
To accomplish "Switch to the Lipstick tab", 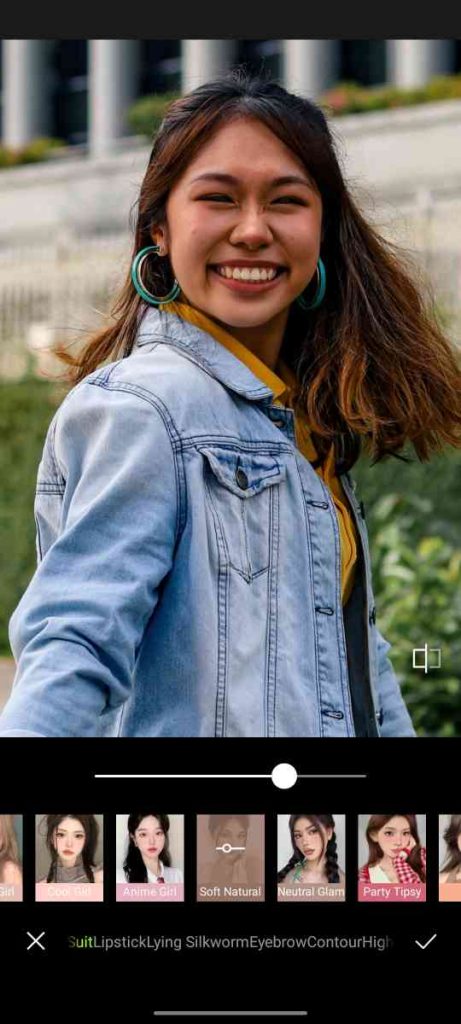I will coord(120,942).
